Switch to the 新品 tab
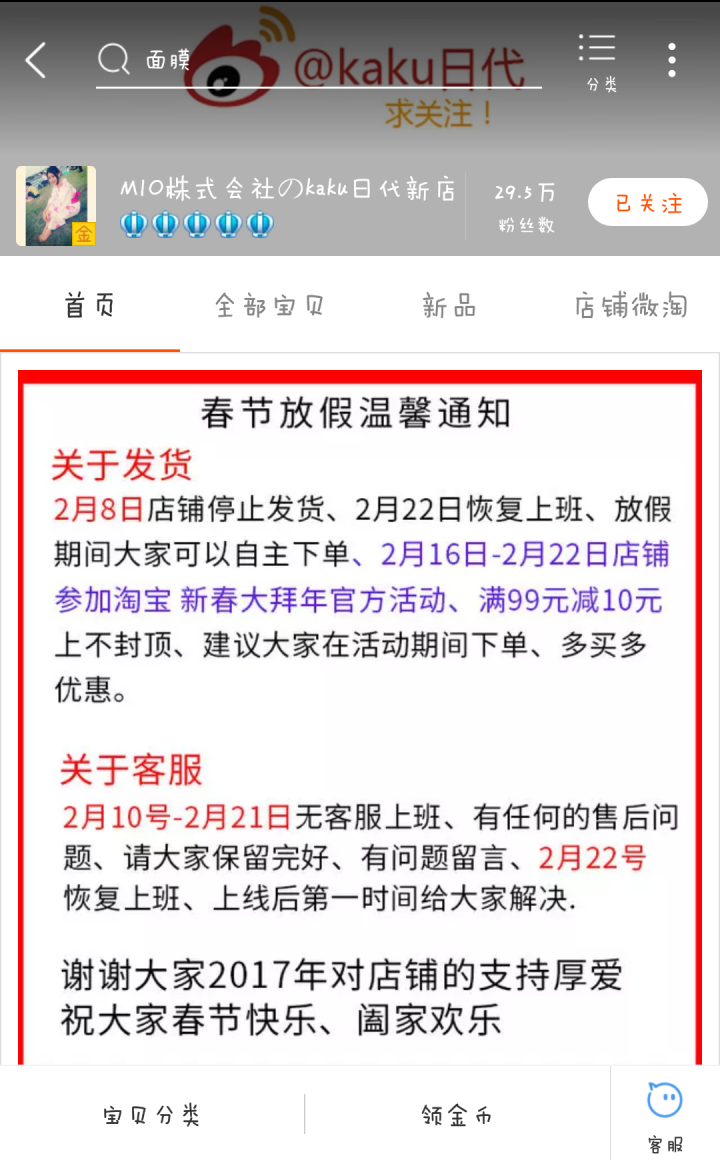This screenshot has height=1160, width=720. tap(449, 306)
